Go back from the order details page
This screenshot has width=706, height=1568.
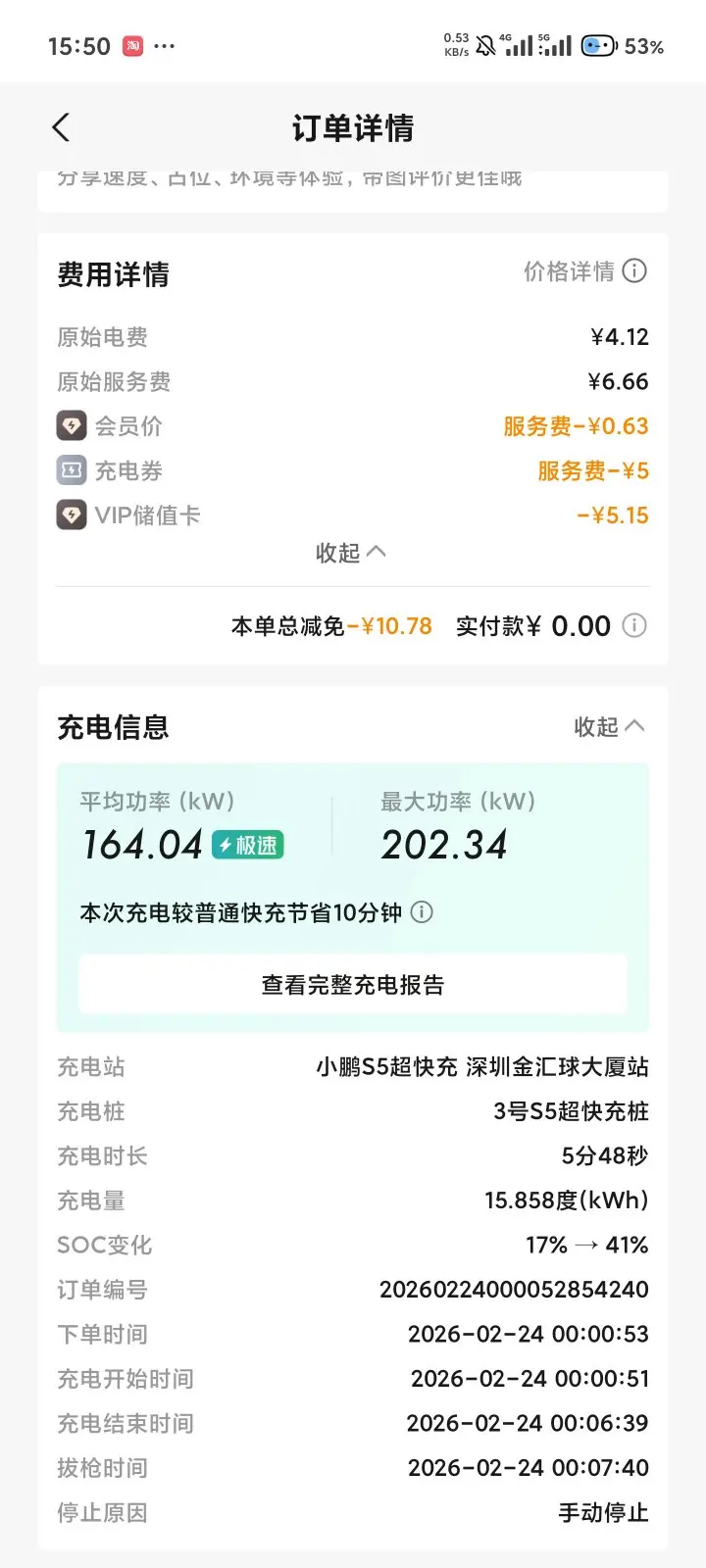click(61, 127)
